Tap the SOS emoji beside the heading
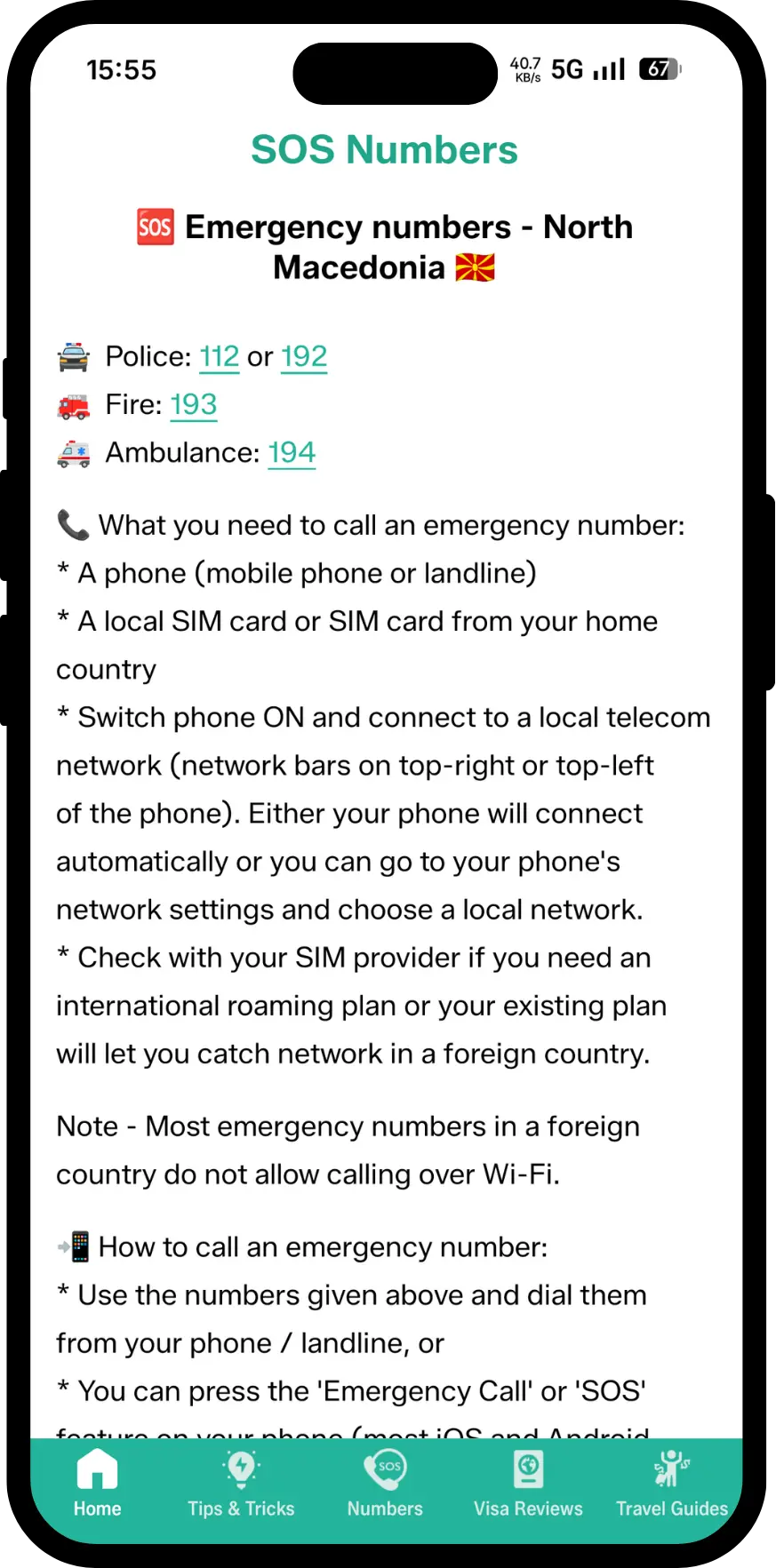Image resolution: width=776 pixels, height=1568 pixels. point(155,227)
